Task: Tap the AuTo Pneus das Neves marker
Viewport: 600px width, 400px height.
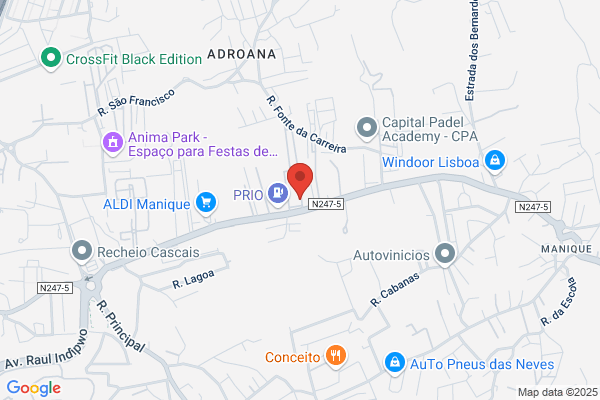Action: pyautogui.click(x=395, y=363)
